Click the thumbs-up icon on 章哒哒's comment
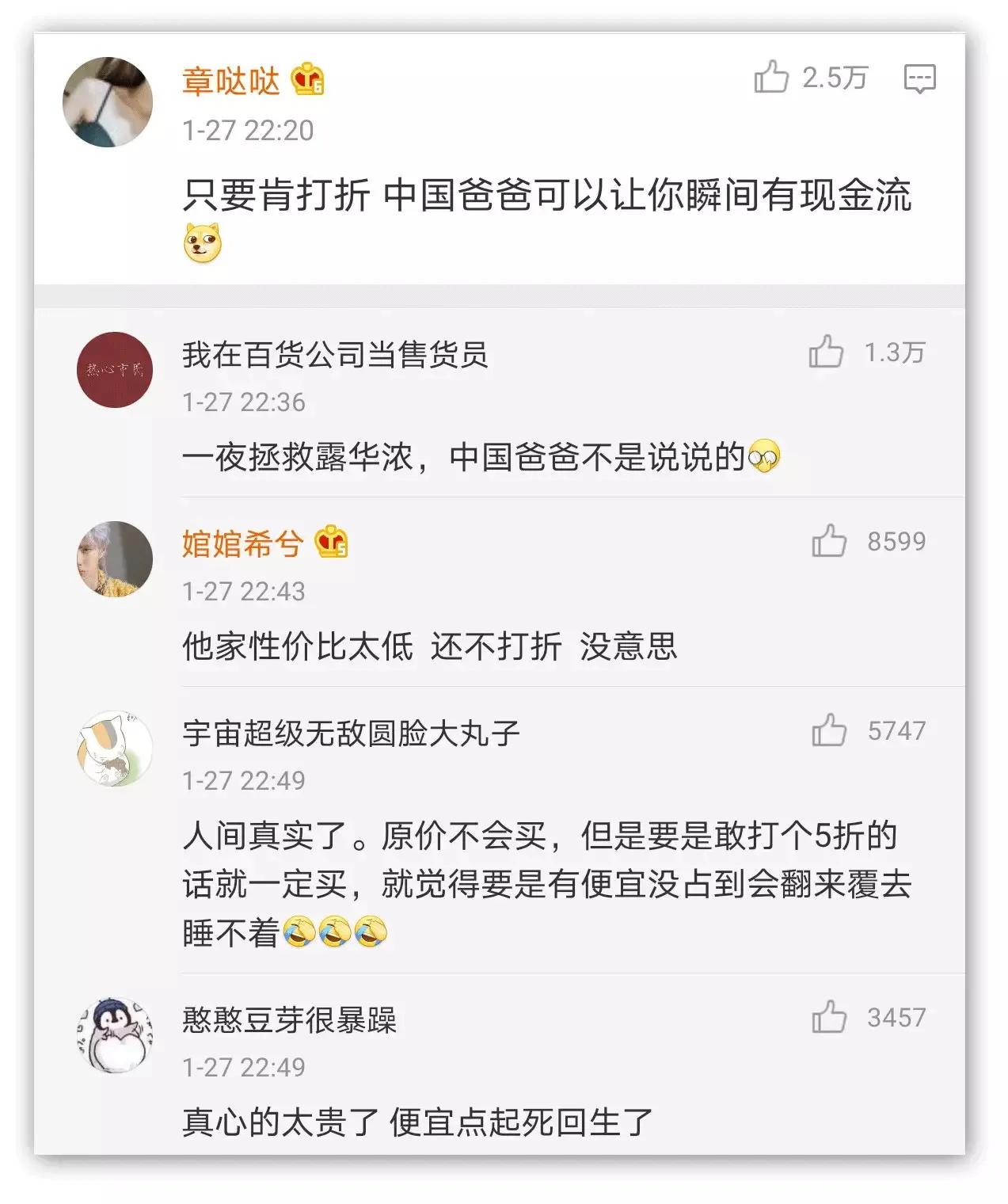This screenshot has height=1204, width=1008. click(771, 77)
